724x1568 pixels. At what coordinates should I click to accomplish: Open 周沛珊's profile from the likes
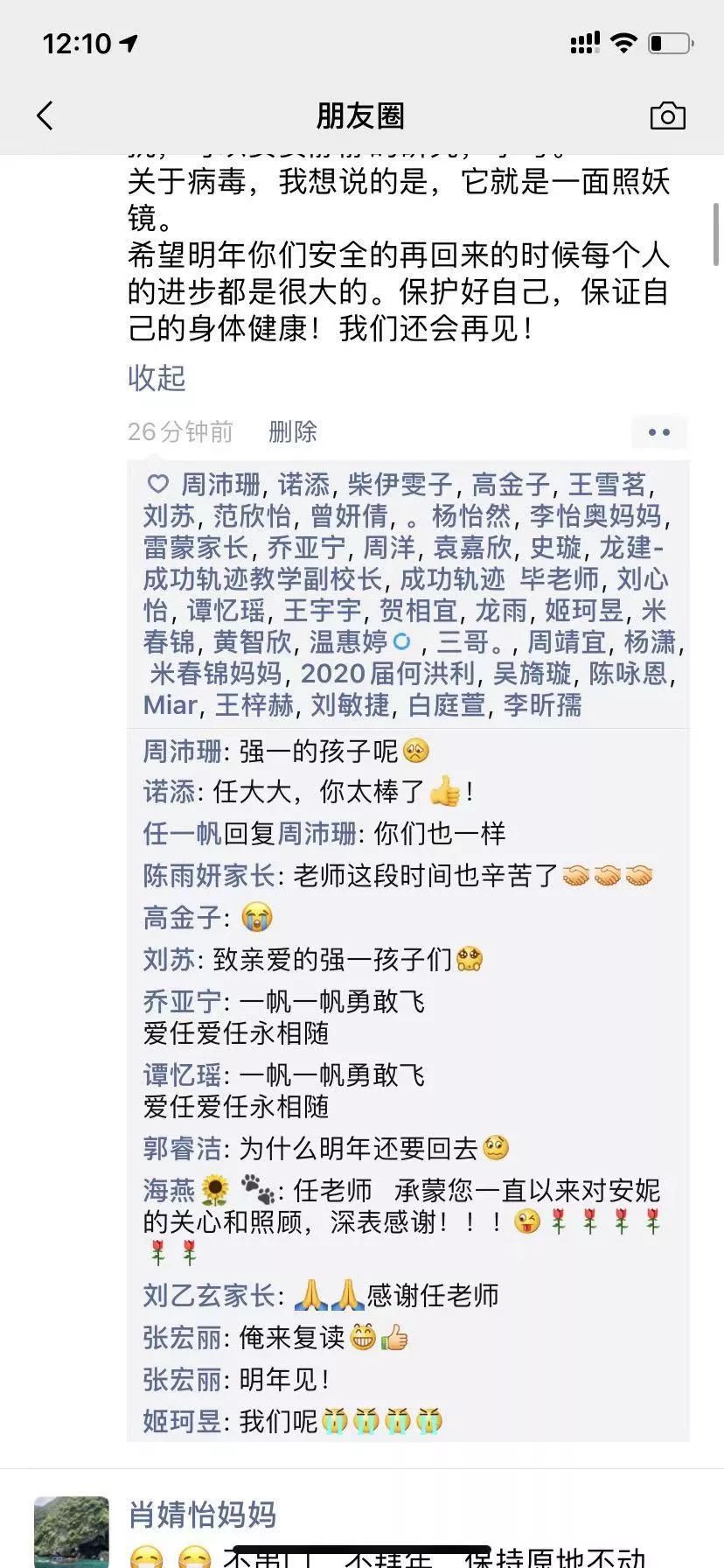[x=220, y=484]
